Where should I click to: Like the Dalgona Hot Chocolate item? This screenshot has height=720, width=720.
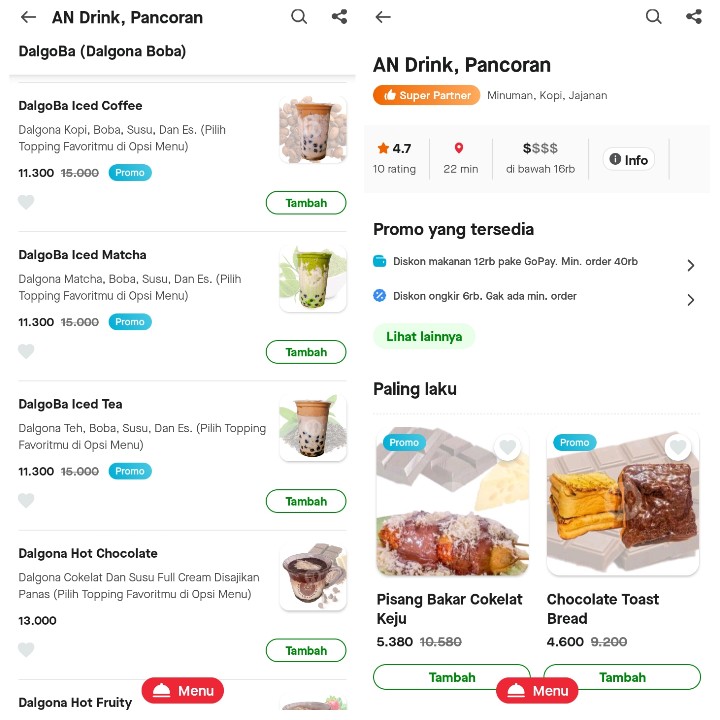[26, 649]
